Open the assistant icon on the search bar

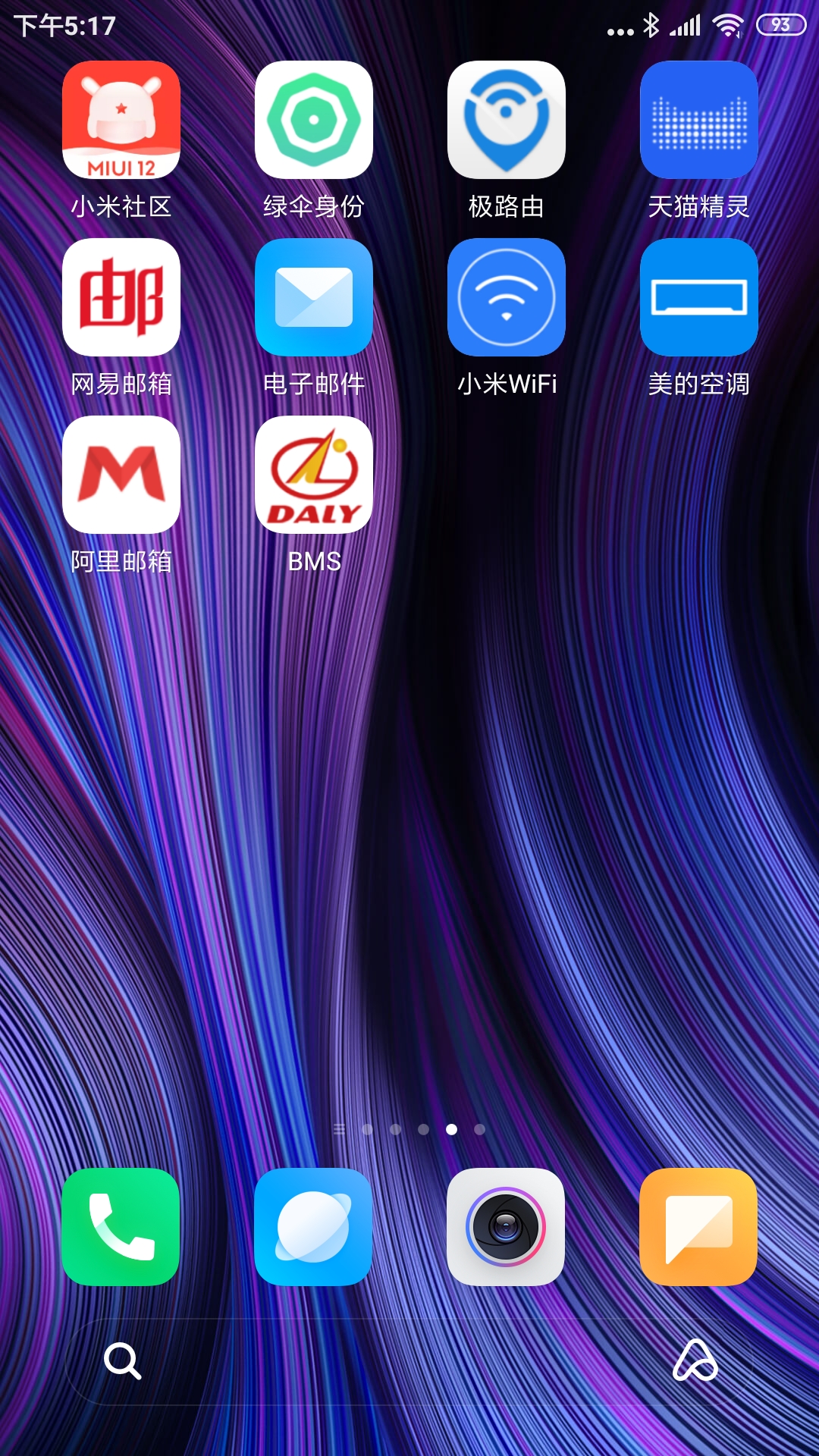695,1360
